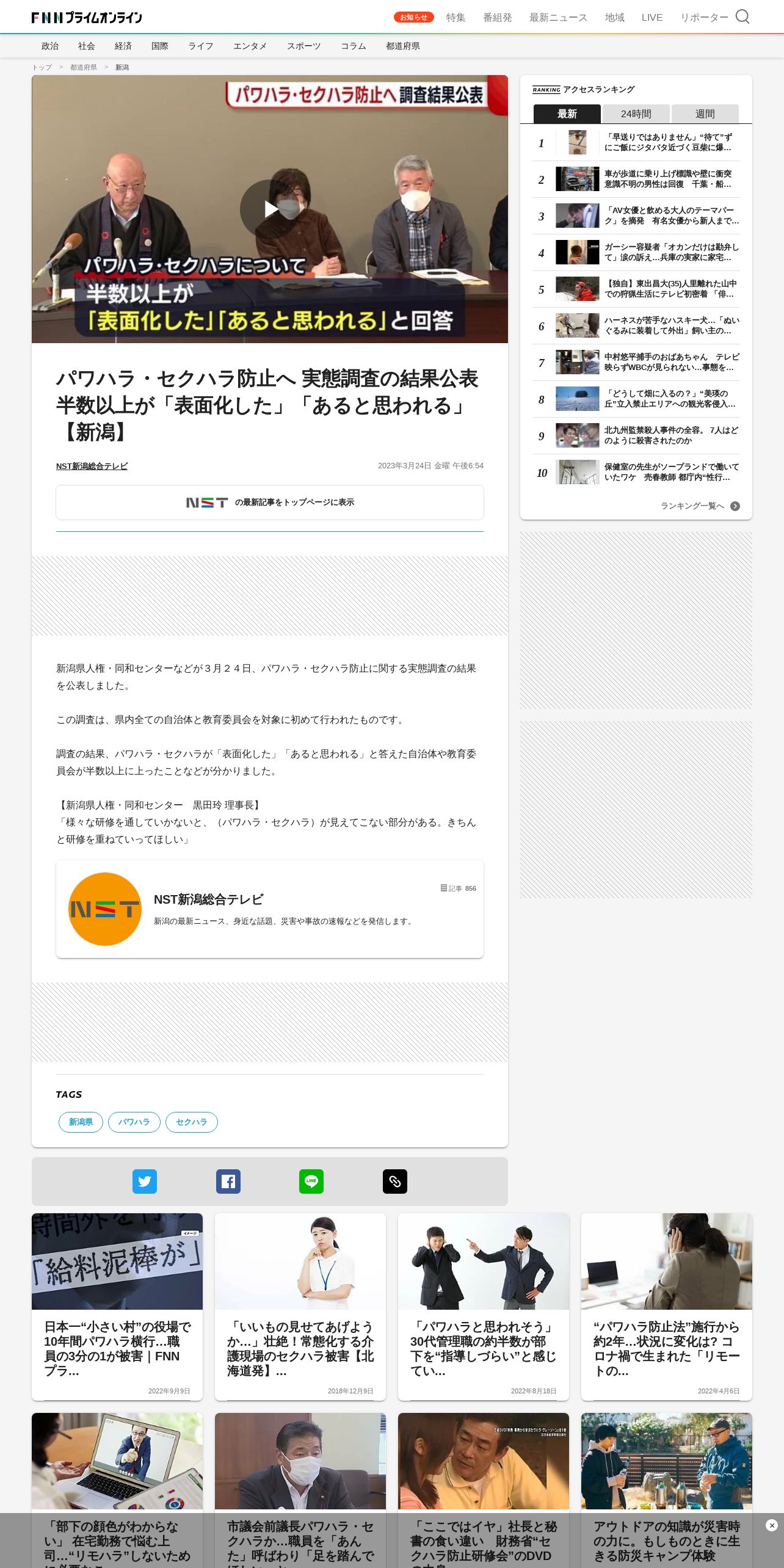The image size is (784, 1568).
Task: Tap the パワハラ tag chip
Action: tap(134, 1122)
